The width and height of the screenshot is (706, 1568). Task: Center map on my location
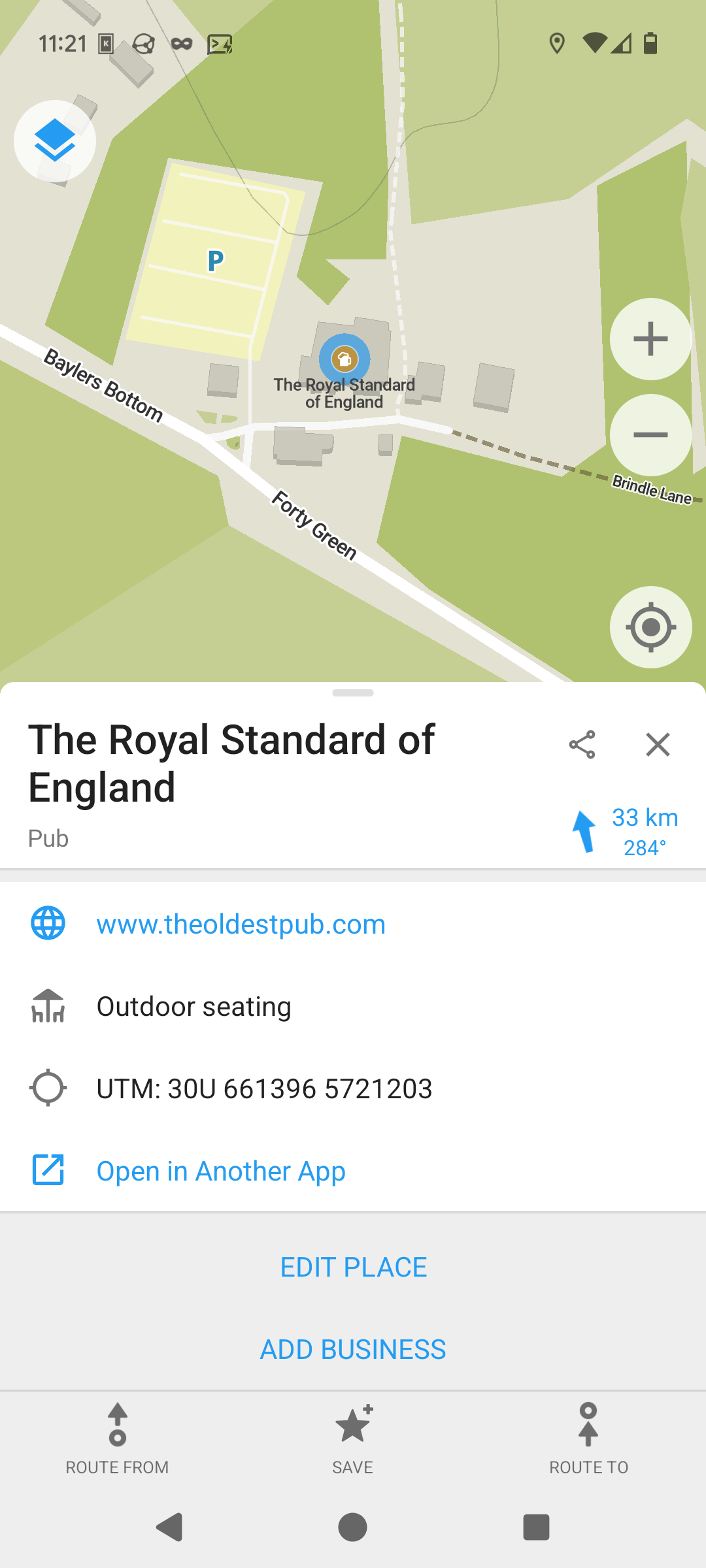point(650,627)
